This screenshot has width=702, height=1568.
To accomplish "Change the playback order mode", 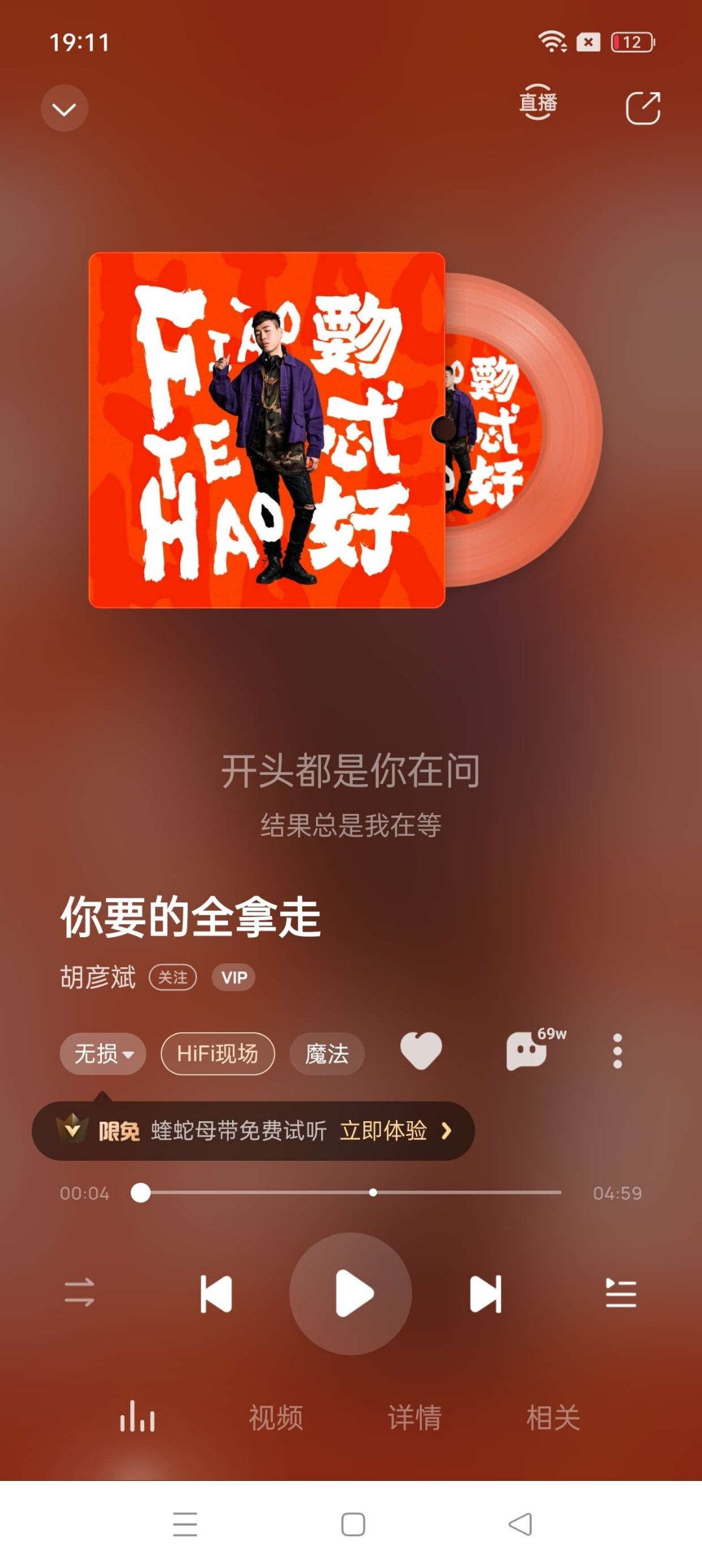I will coord(79,1293).
